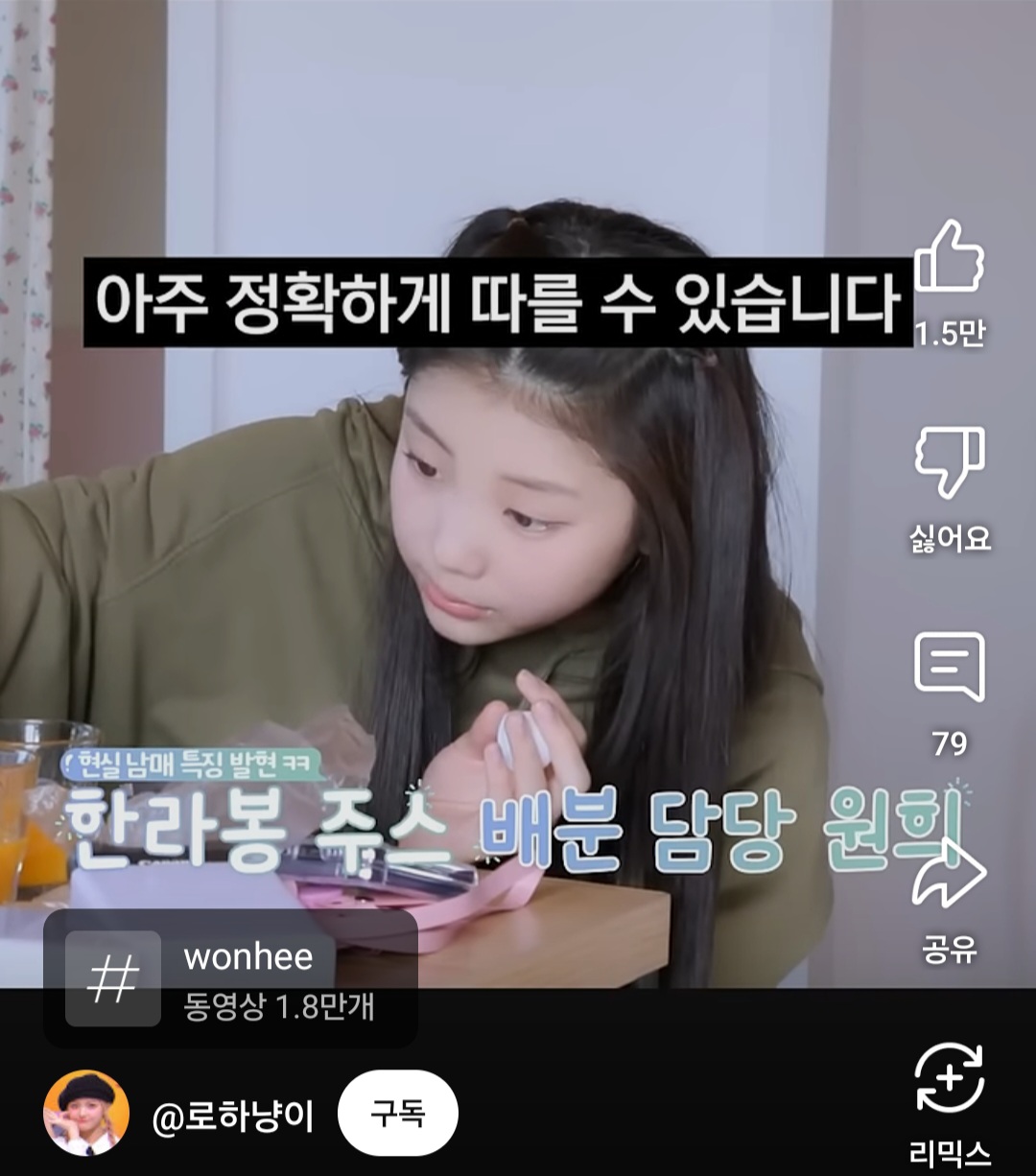Tap the dislike thumbs-down icon
The height and width of the screenshot is (1176, 1036).
[x=949, y=462]
